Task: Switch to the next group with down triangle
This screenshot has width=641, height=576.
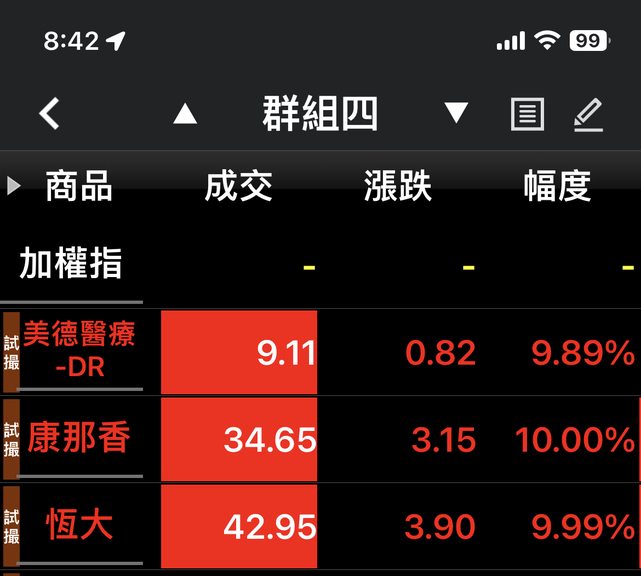Action: click(x=456, y=113)
